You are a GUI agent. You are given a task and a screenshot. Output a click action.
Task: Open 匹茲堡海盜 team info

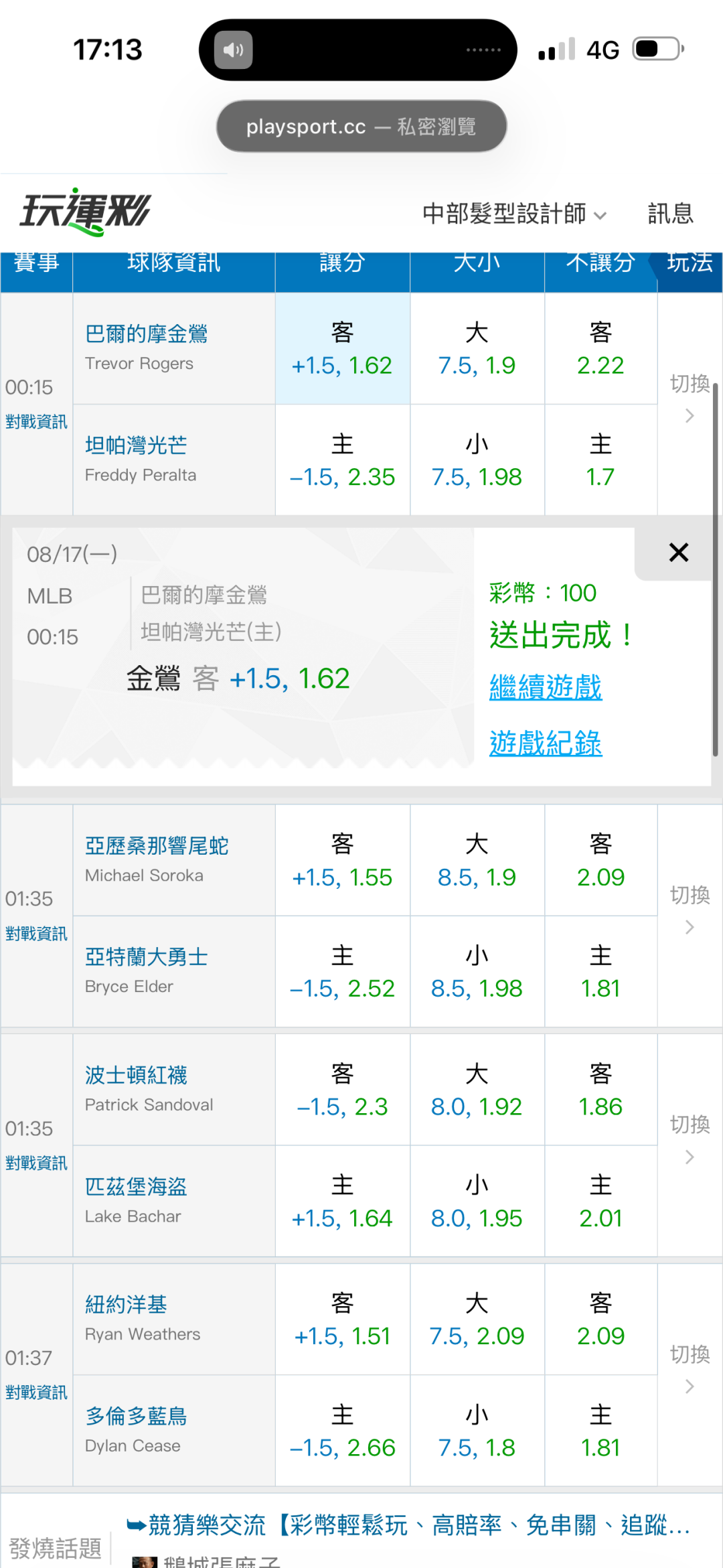[x=136, y=1187]
